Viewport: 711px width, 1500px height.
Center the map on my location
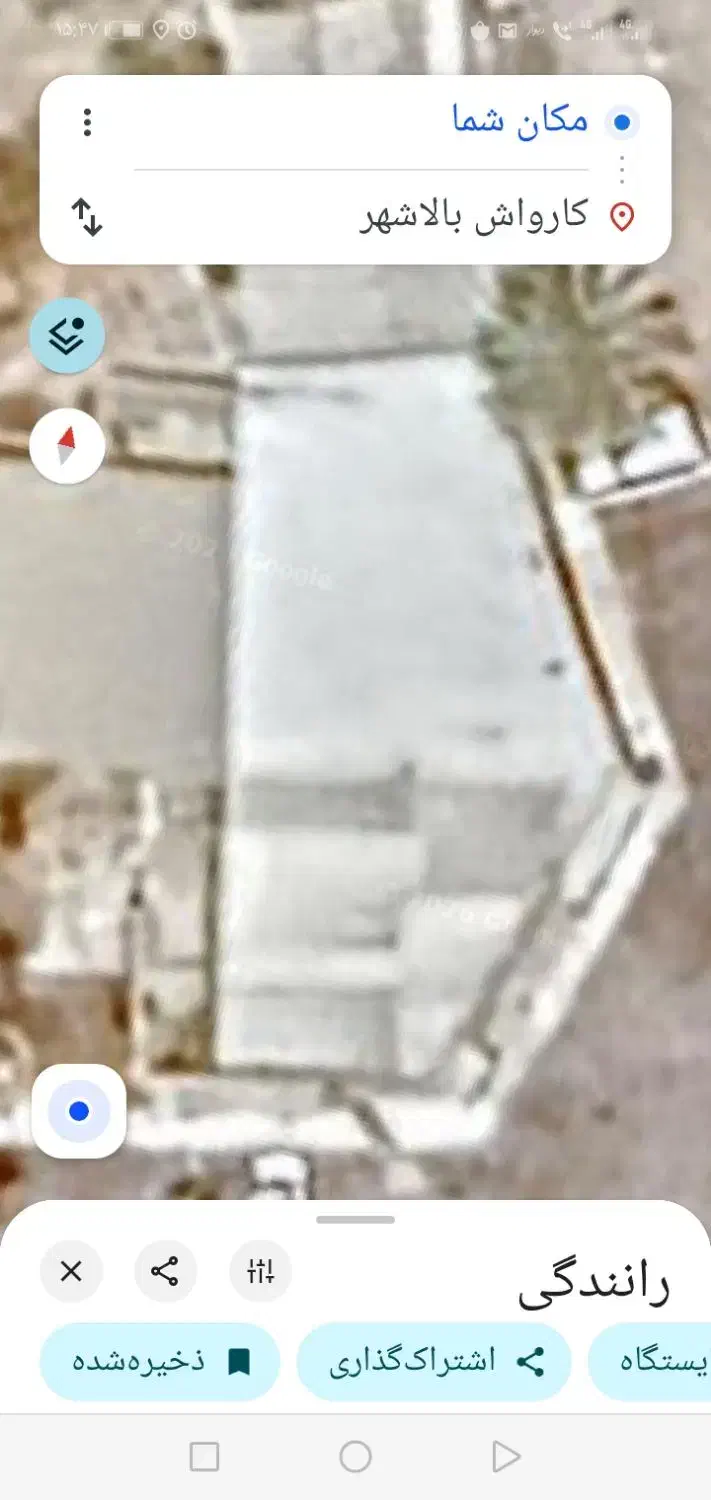[79, 1111]
